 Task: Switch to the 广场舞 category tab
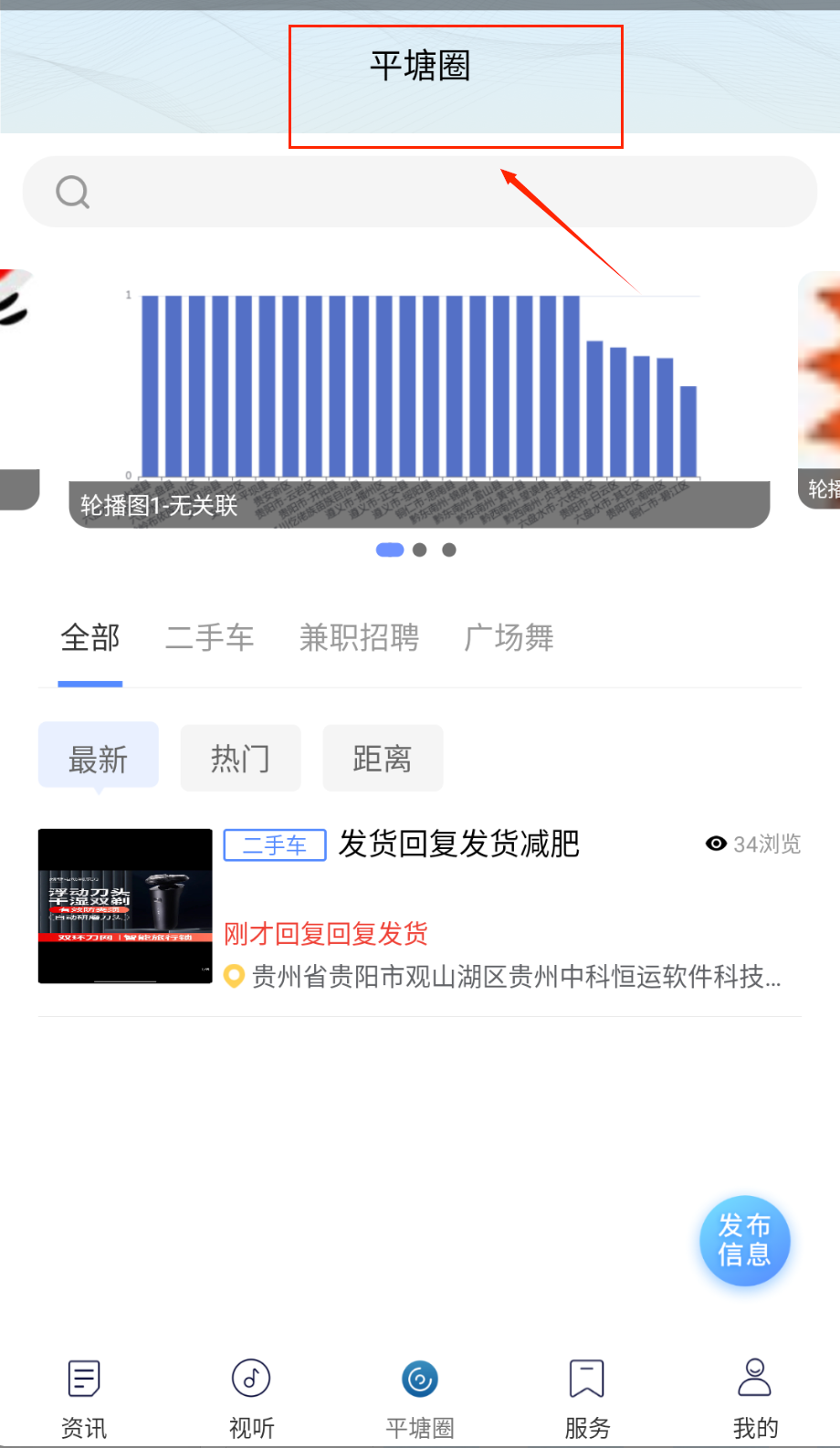point(509,637)
